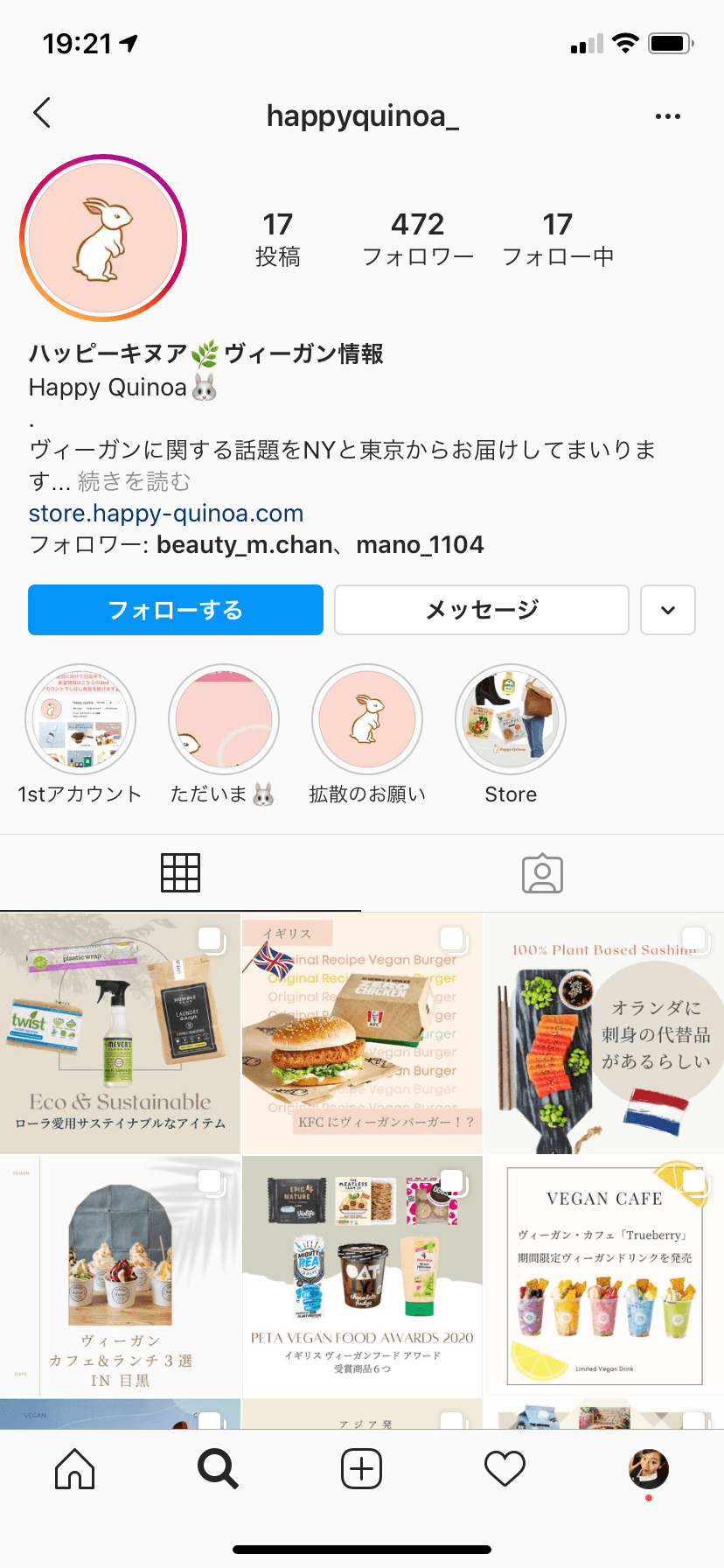
Task: Open the ただいま story highlight
Action: coord(224,719)
